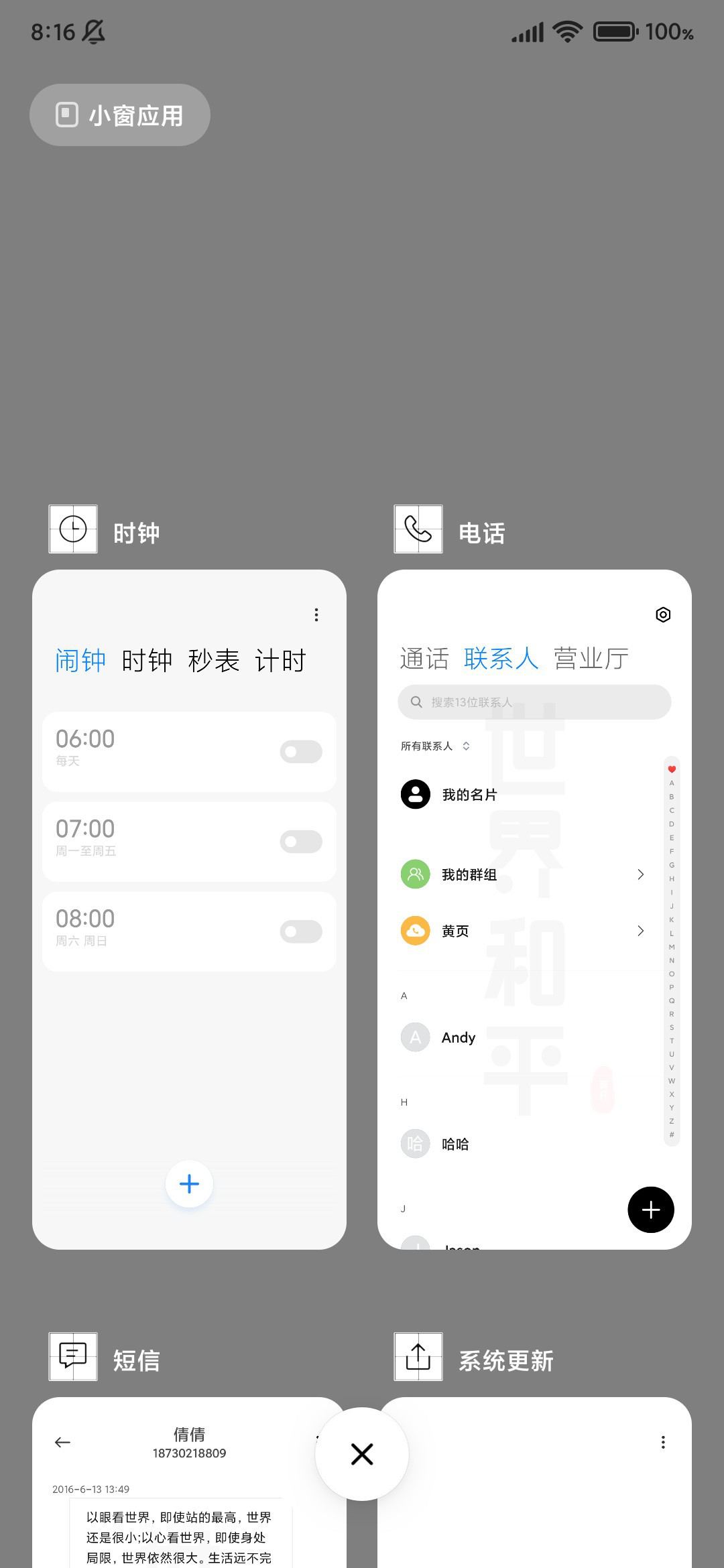Image resolution: width=724 pixels, height=1568 pixels.
Task: Open the 短信 app card
Action: 189,1482
